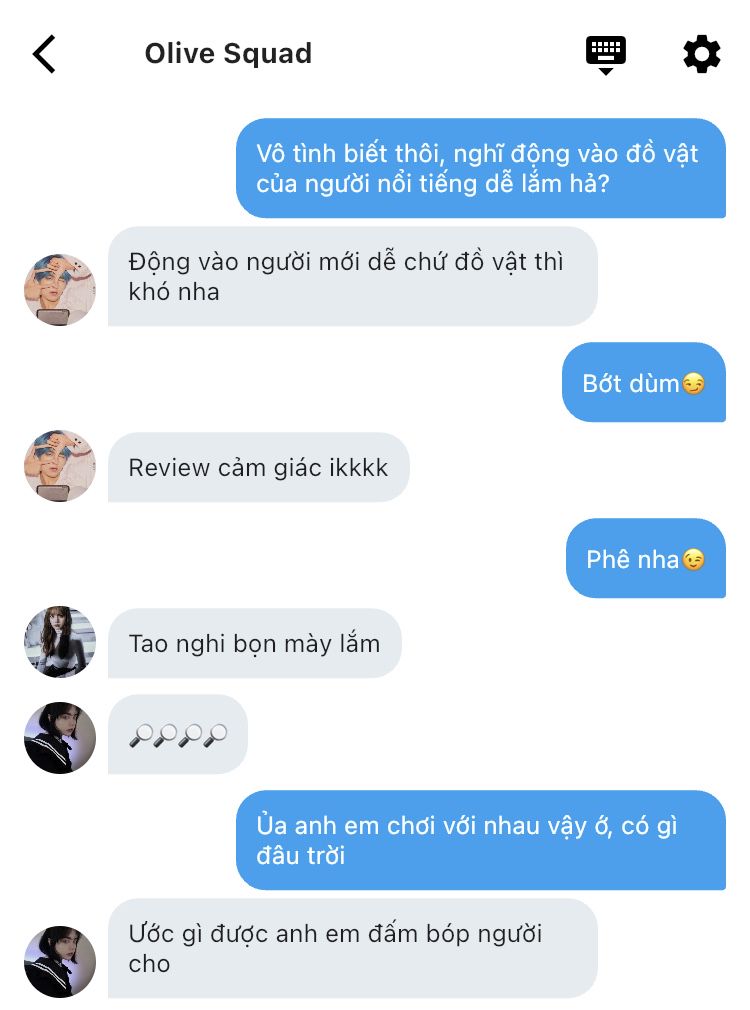Image resolution: width=750 pixels, height=1010 pixels.
Task: Open chat settings with the gear icon
Action: tap(701, 54)
